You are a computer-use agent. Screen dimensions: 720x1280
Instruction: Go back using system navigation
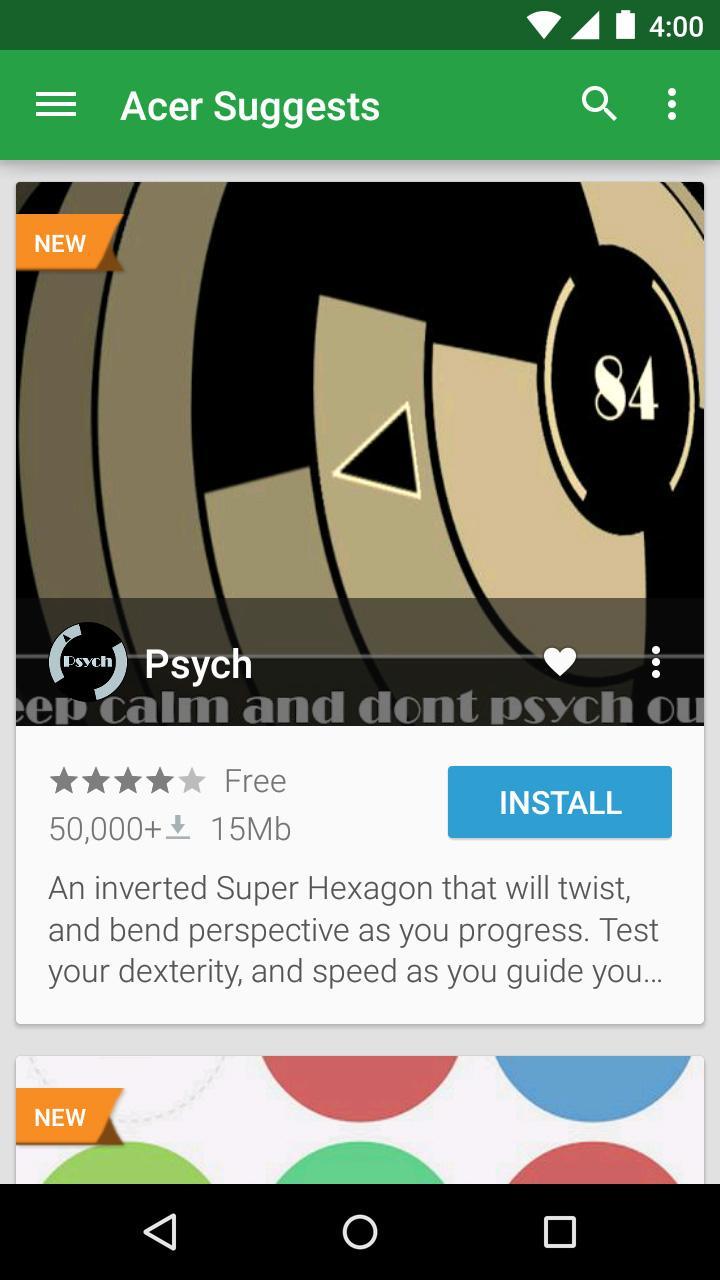click(160, 1232)
